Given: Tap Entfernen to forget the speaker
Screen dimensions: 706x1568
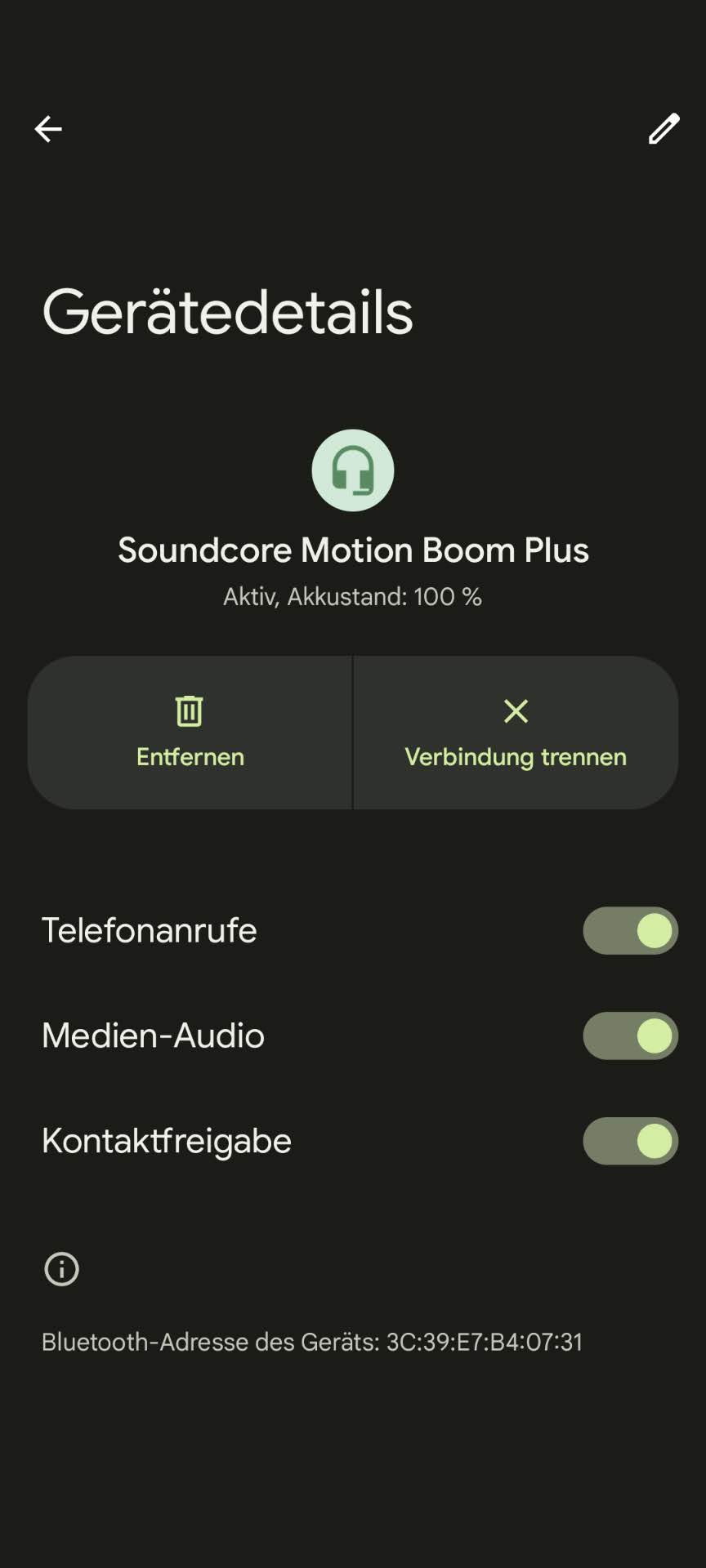Looking at the screenshot, I should [190, 733].
